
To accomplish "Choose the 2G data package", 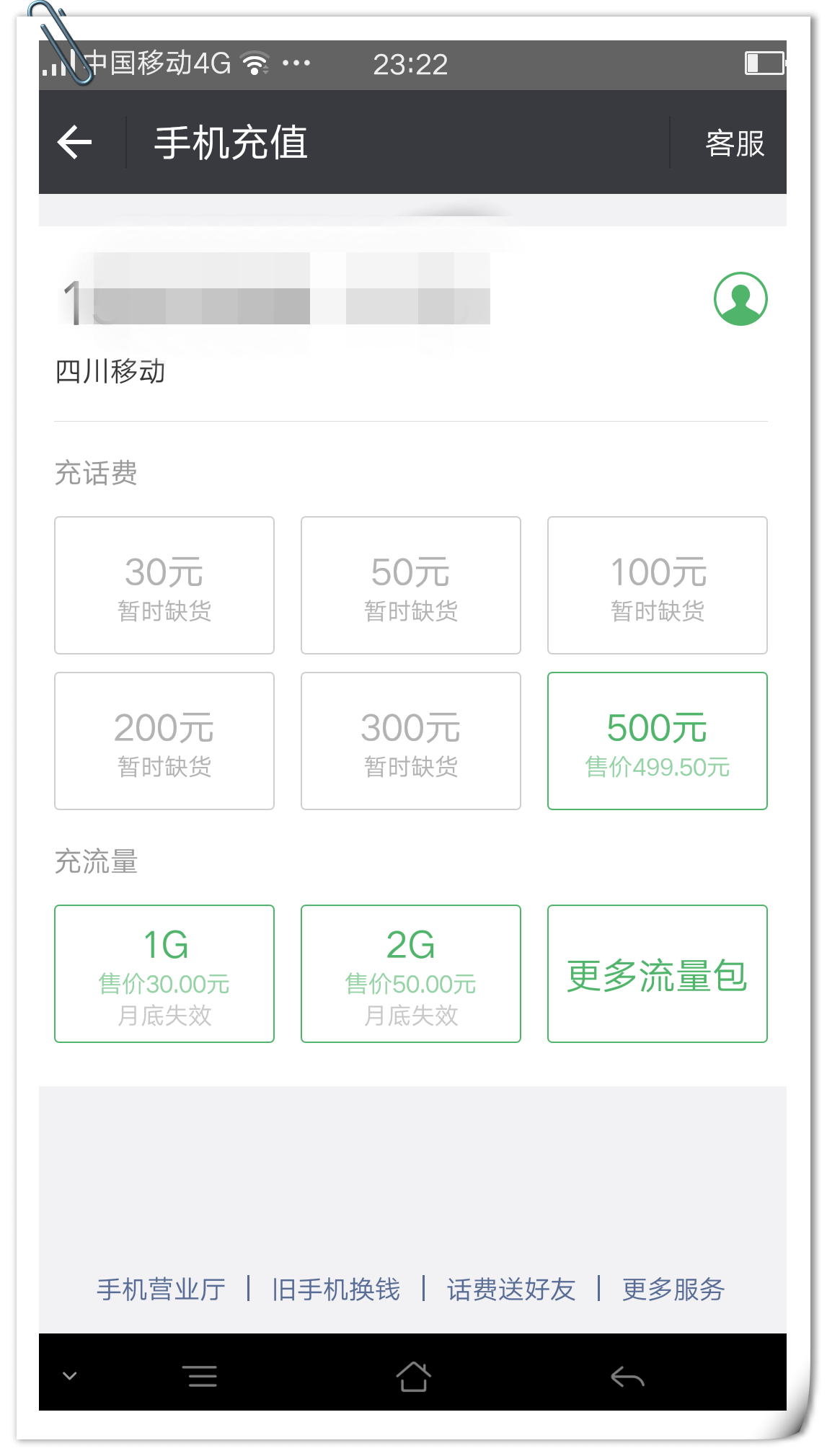I will [411, 974].
